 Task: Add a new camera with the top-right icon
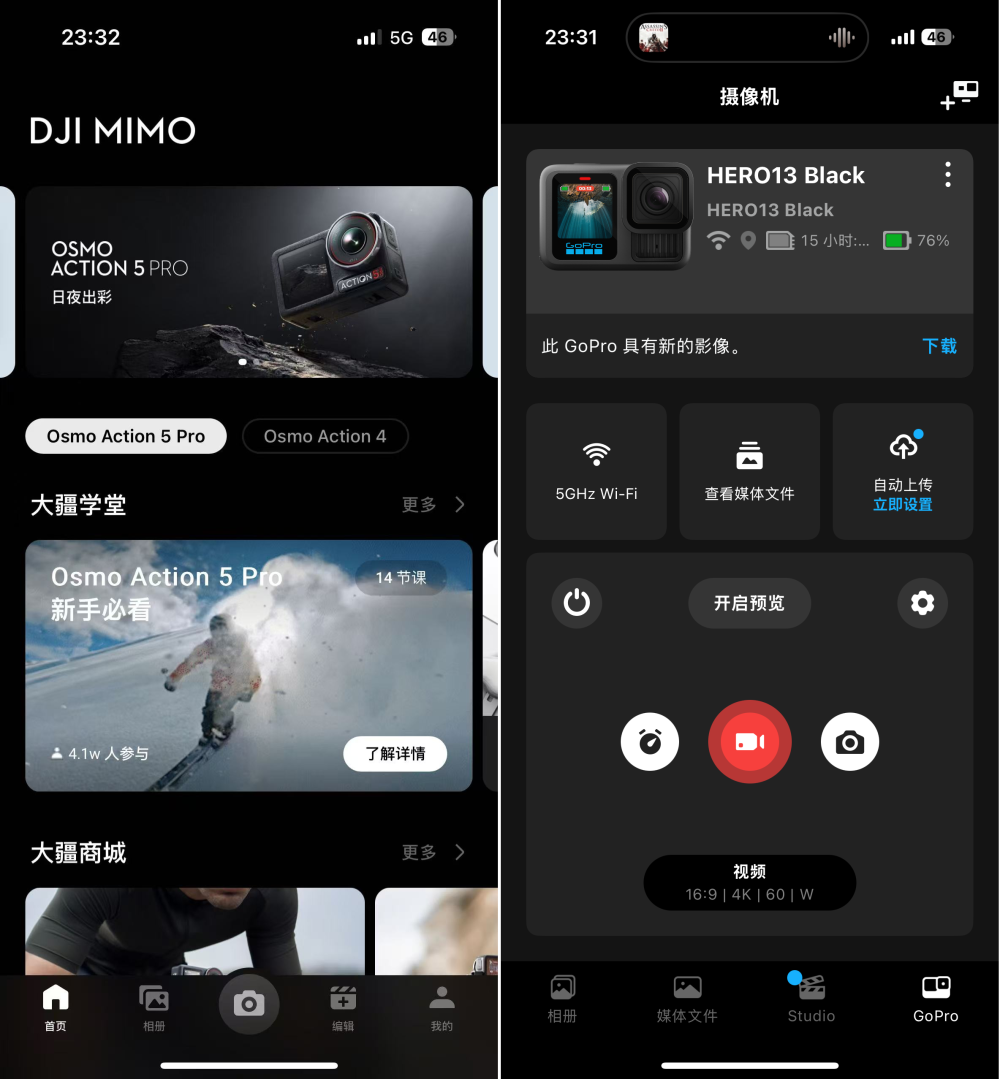pos(959,93)
